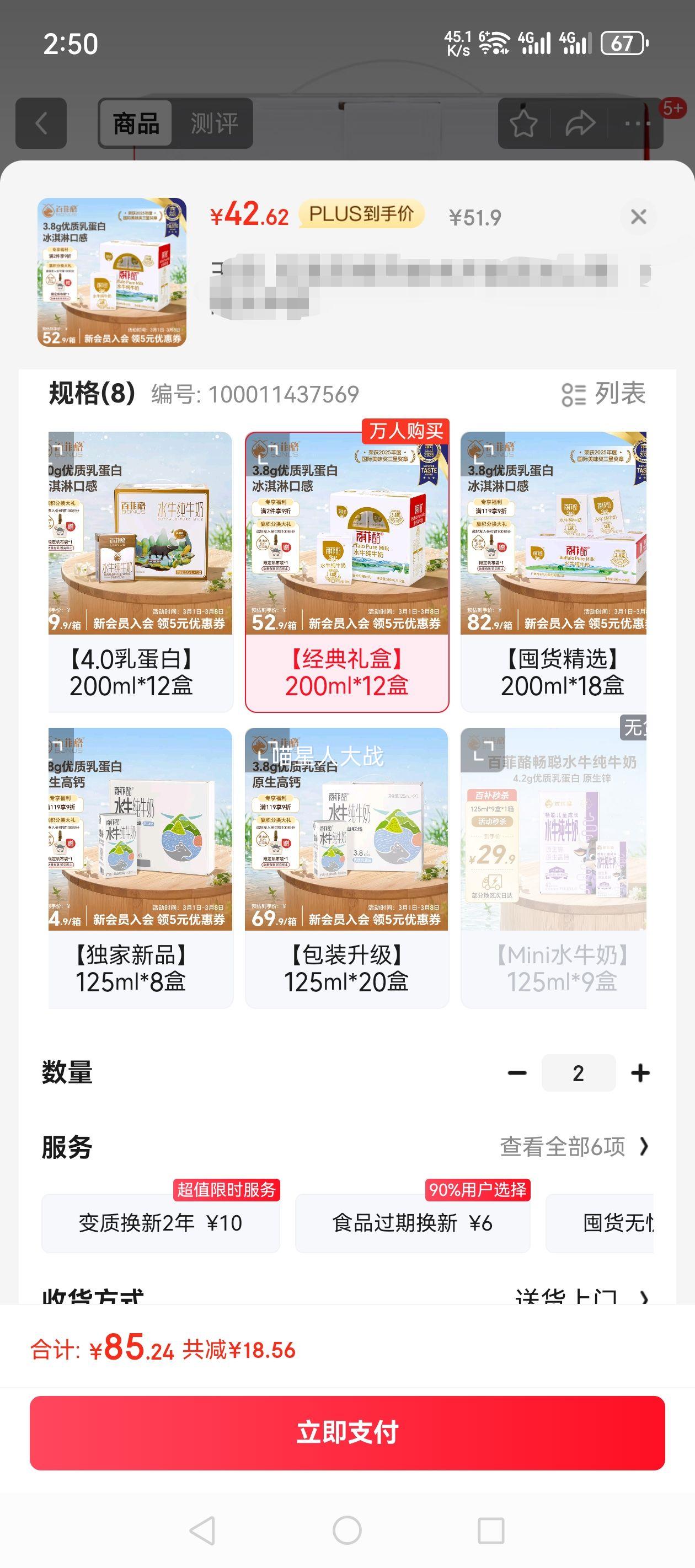Switch to the 测评 tab
Image resolution: width=695 pixels, height=1568 pixels.
[215, 123]
